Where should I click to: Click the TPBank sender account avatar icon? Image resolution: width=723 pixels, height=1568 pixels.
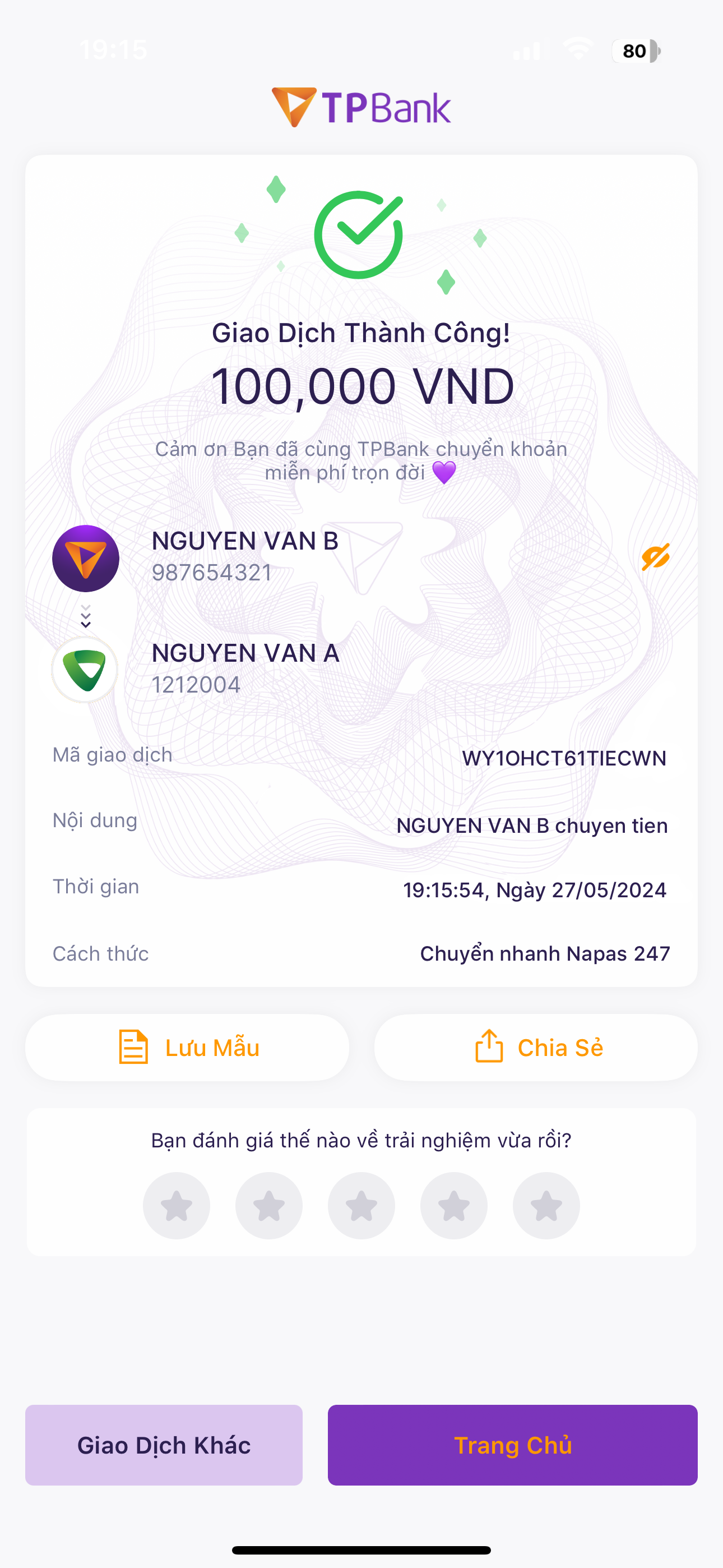tap(86, 559)
